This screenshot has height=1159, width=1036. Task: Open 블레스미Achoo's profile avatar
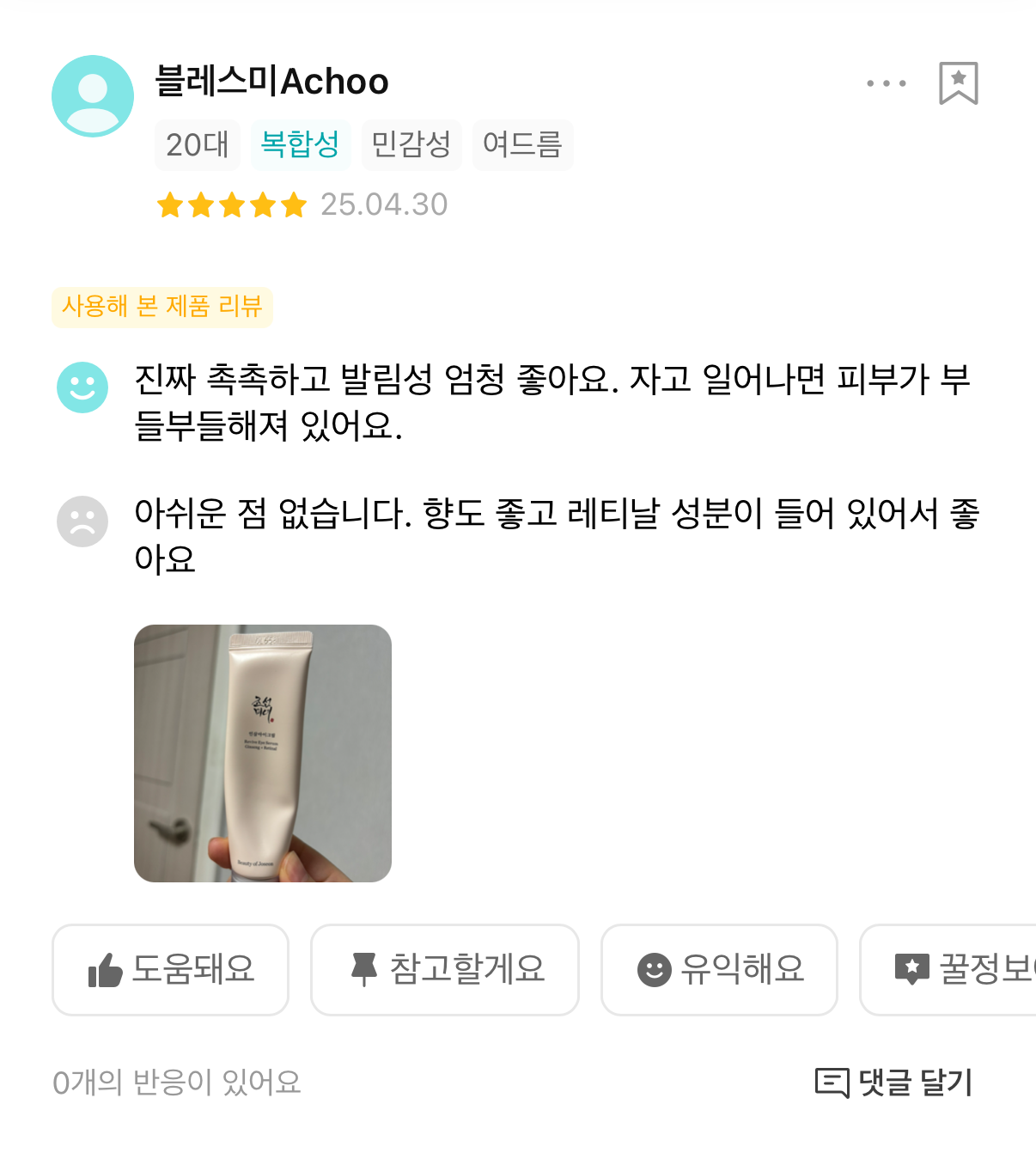click(93, 96)
